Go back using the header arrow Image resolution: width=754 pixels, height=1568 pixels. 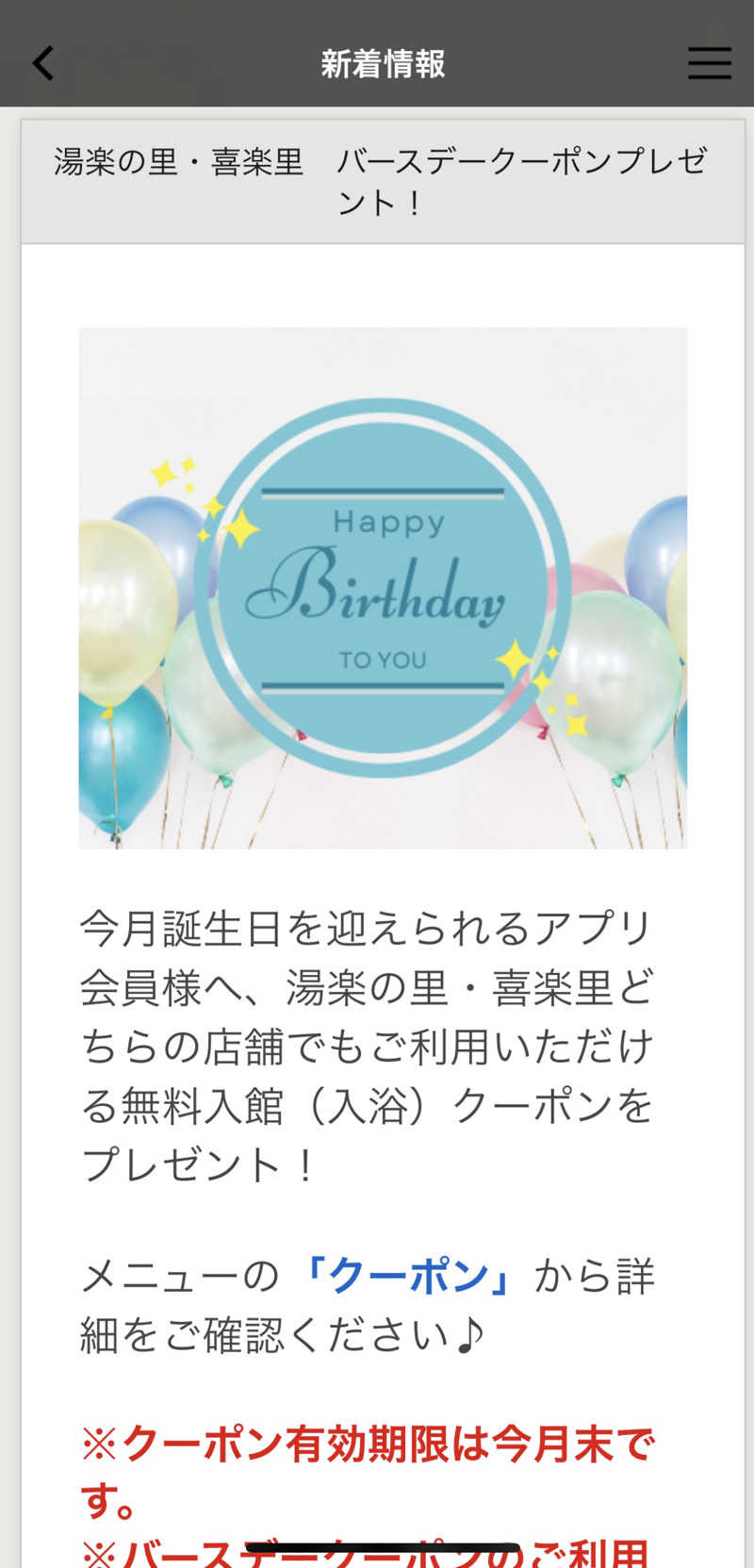point(43,63)
